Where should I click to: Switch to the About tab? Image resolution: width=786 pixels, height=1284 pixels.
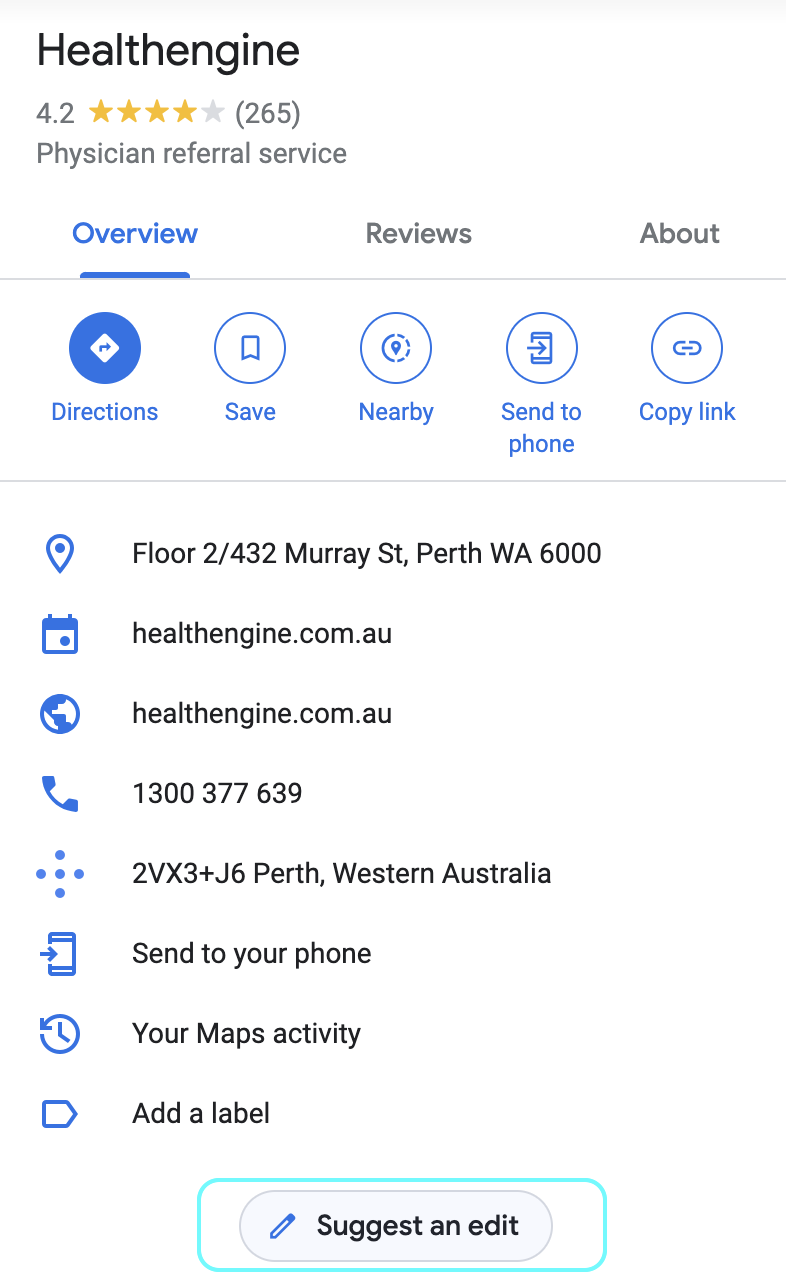click(679, 234)
